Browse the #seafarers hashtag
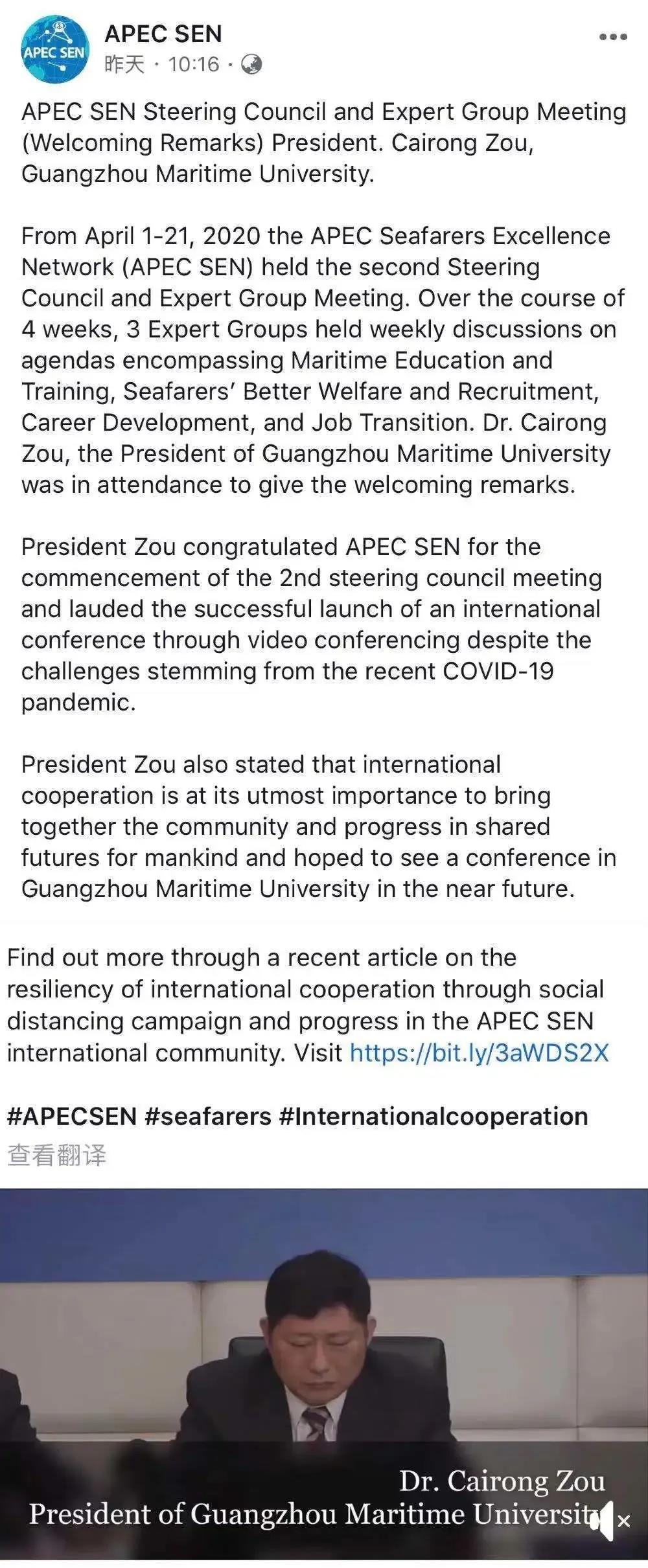648x1568 pixels. [x=208, y=1116]
